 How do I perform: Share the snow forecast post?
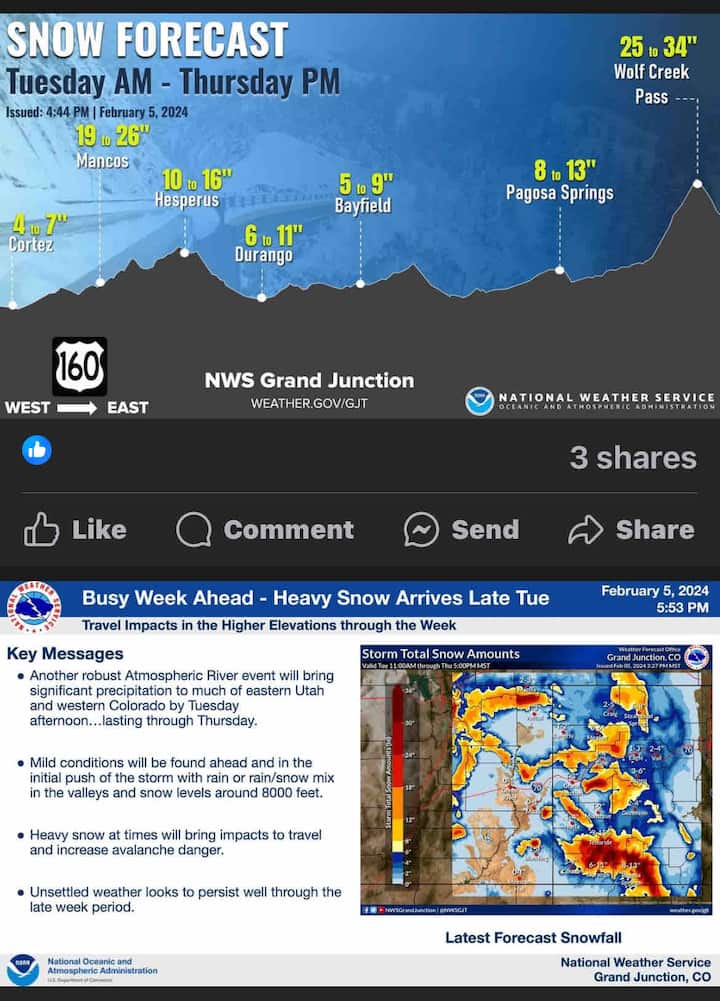click(631, 530)
